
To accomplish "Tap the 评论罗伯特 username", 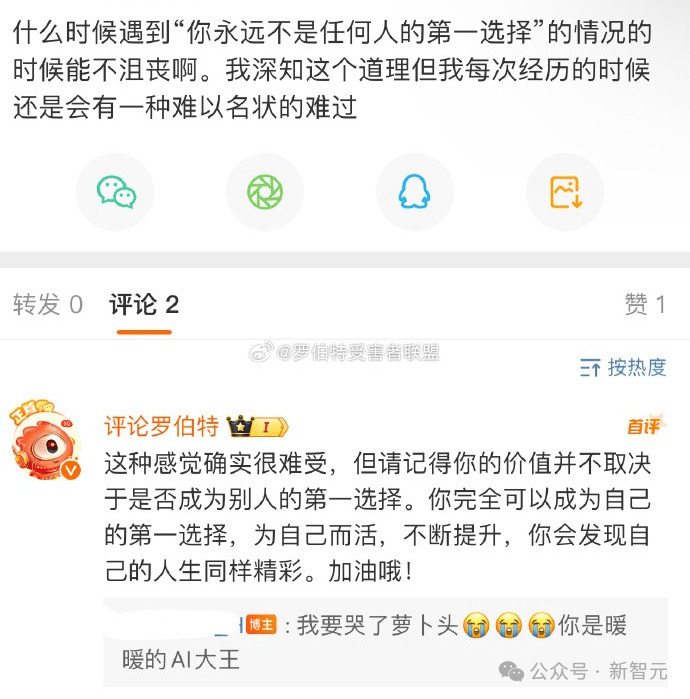I will click(x=161, y=426).
